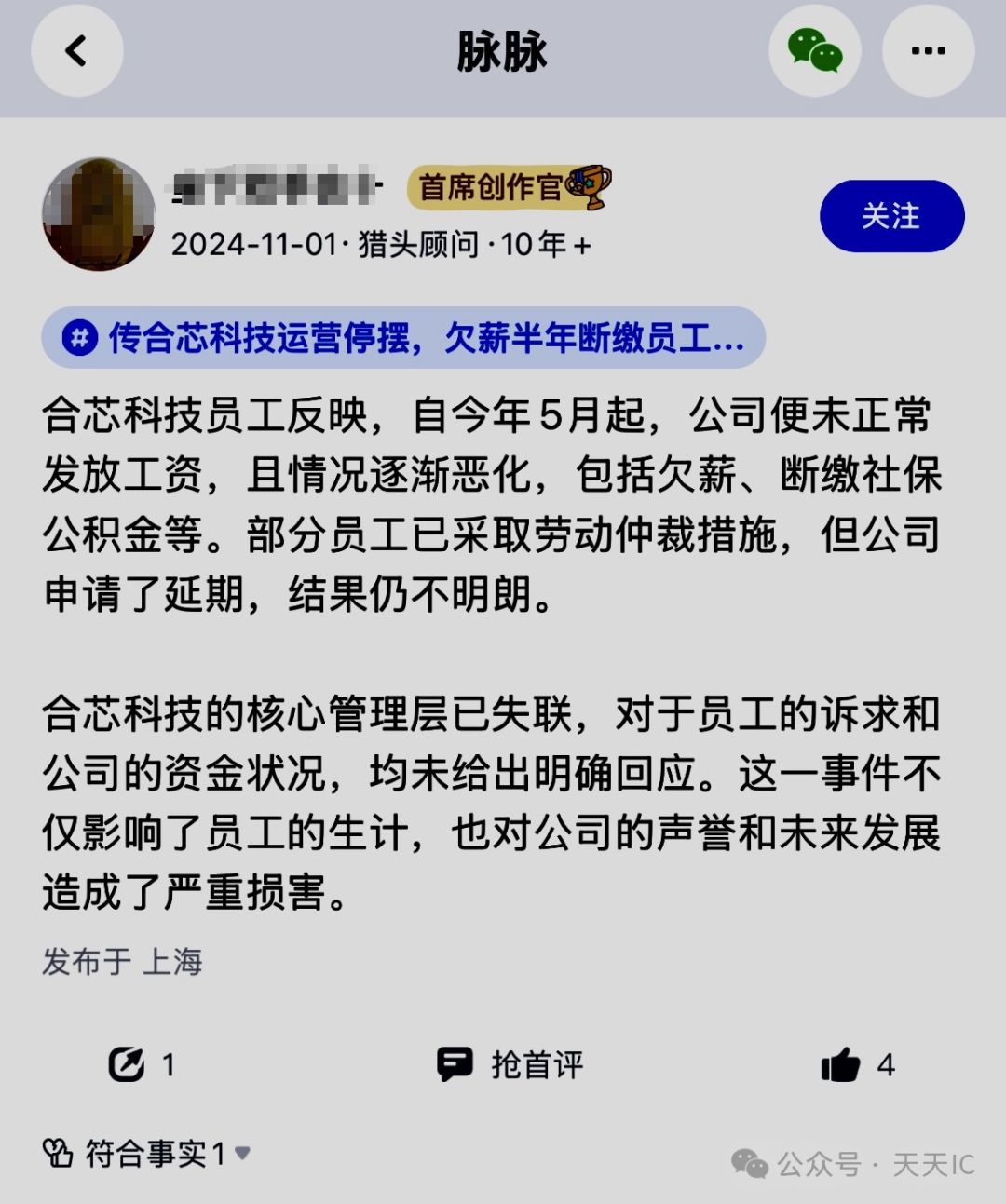
Task: Tap 发布于 上海 location label
Action: [123, 963]
